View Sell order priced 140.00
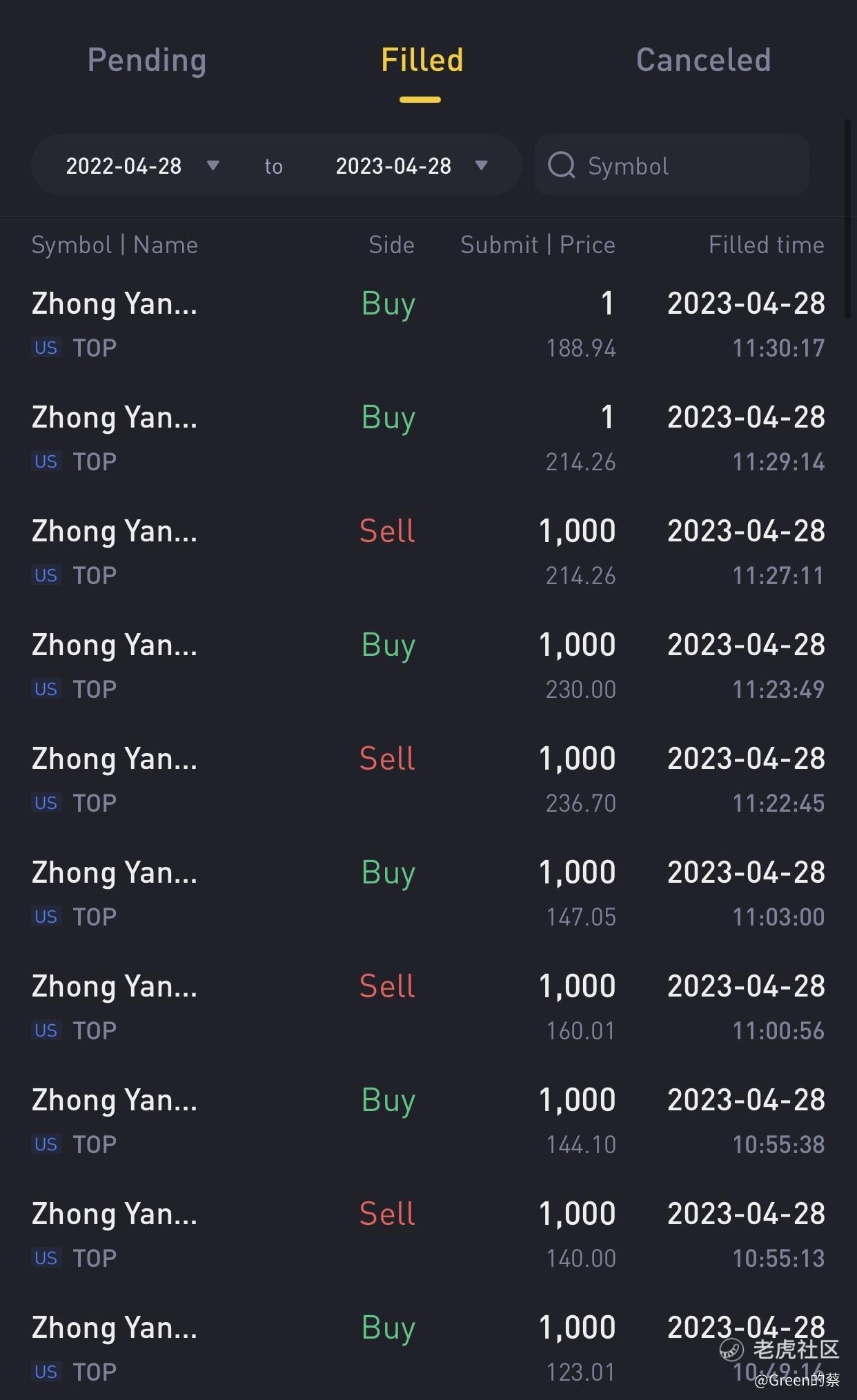This screenshot has width=857, height=1400. click(428, 1235)
